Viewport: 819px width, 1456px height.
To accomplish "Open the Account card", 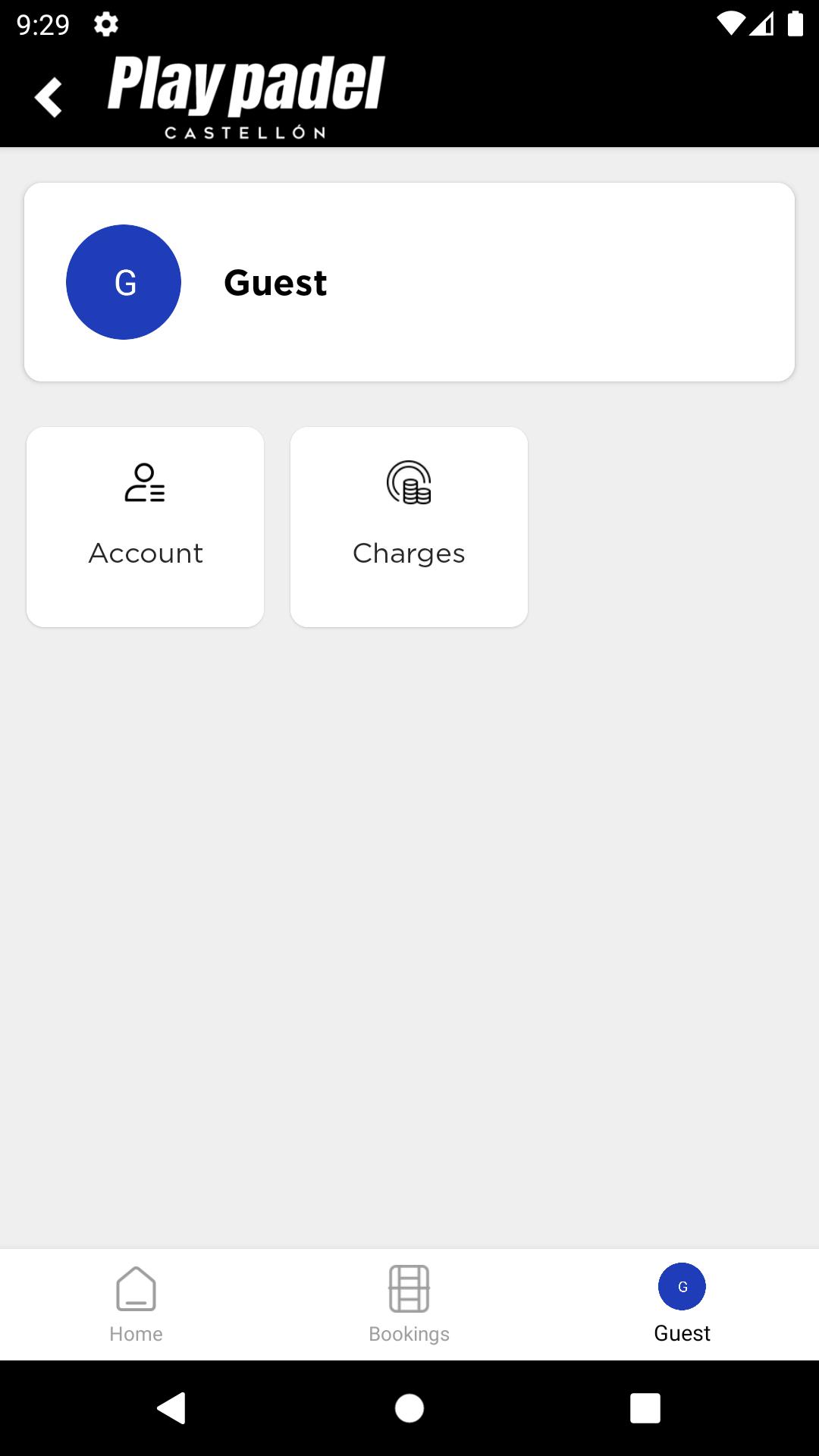I will click(x=146, y=527).
